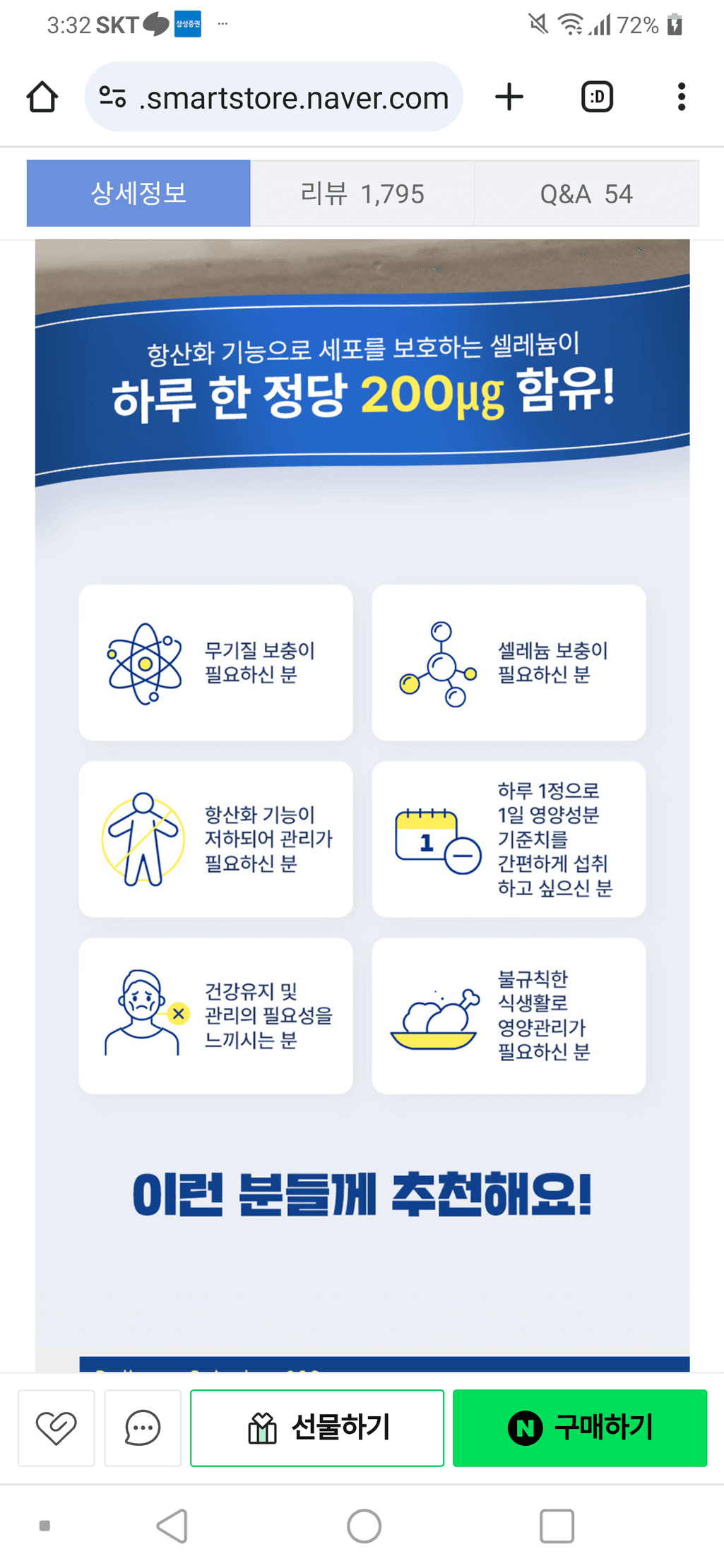This screenshot has width=724, height=1568.
Task: Go back with the system back button
Action: coord(172,1526)
